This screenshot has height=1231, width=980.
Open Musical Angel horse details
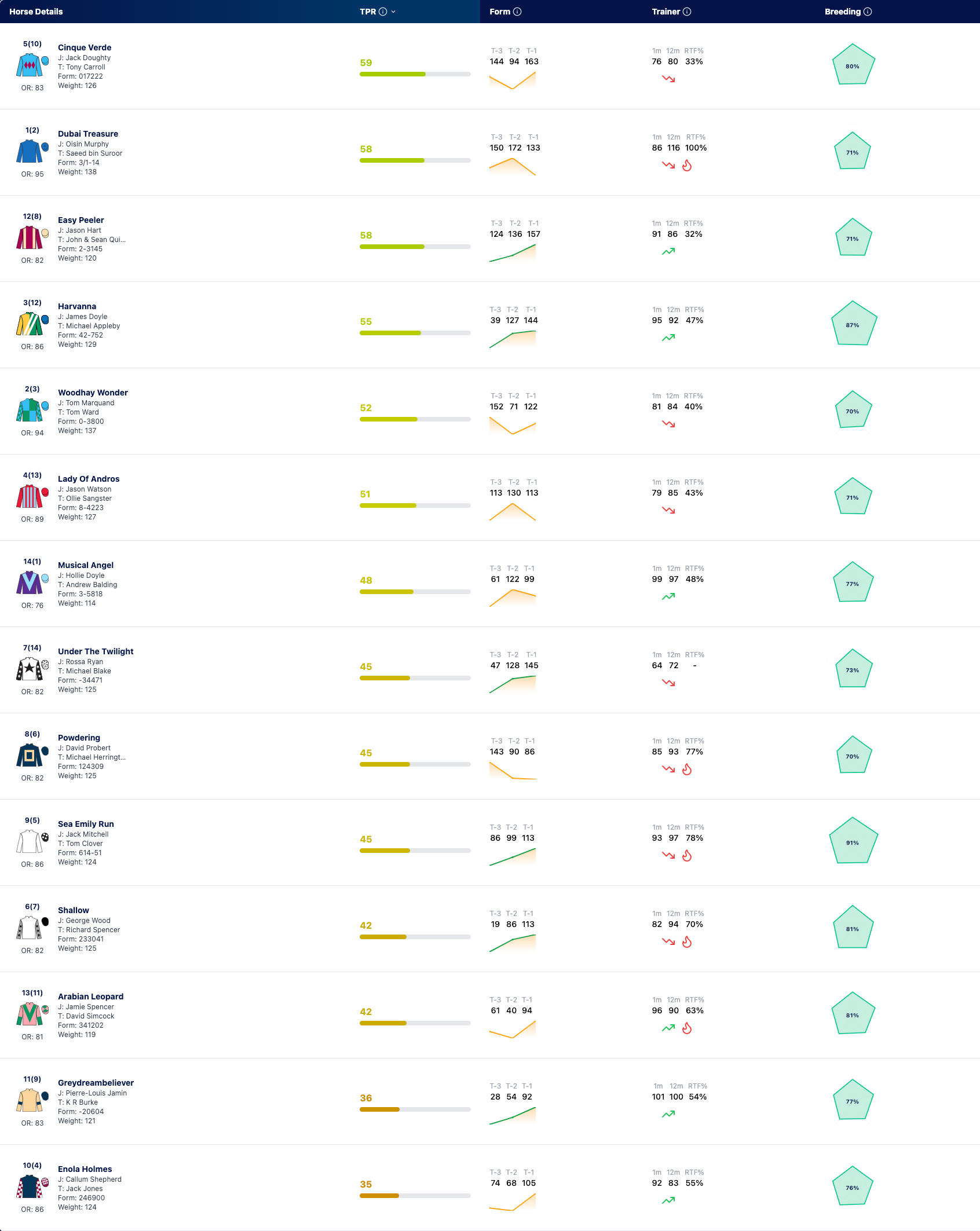click(86, 565)
